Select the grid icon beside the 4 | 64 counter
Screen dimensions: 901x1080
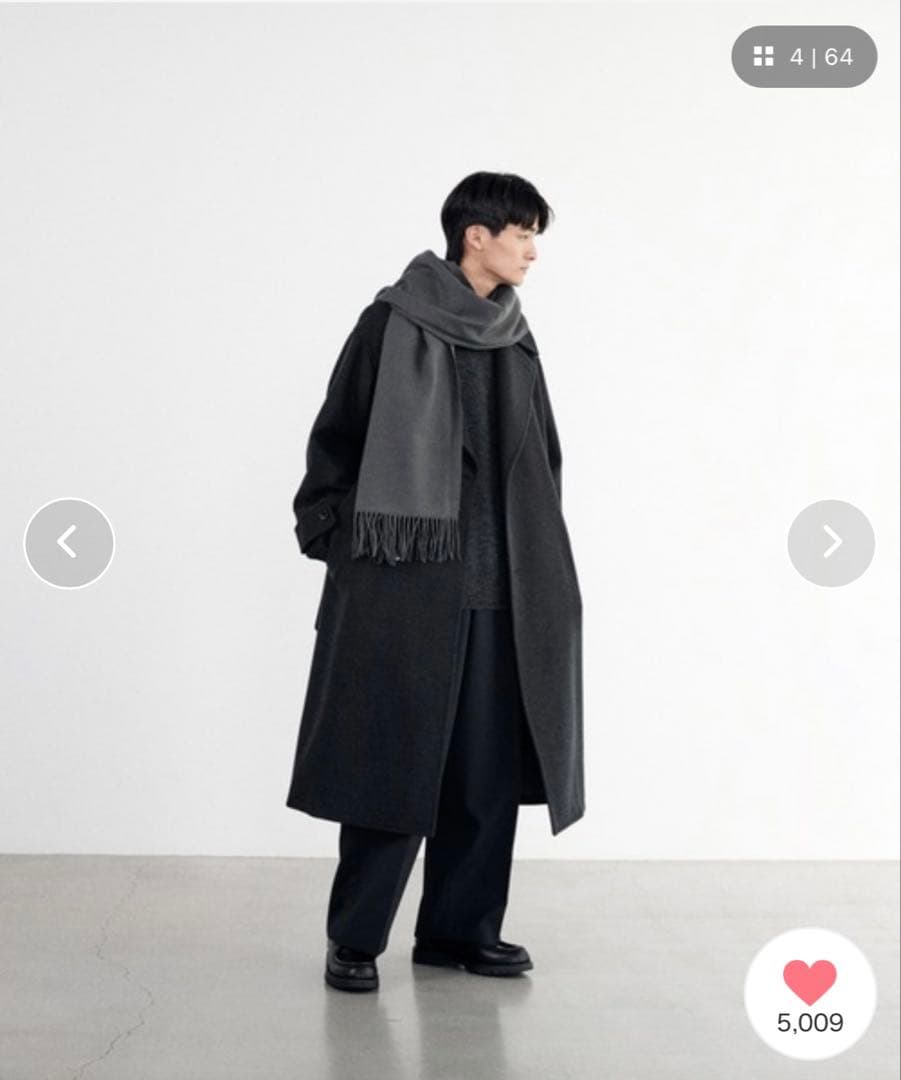[x=766, y=58]
